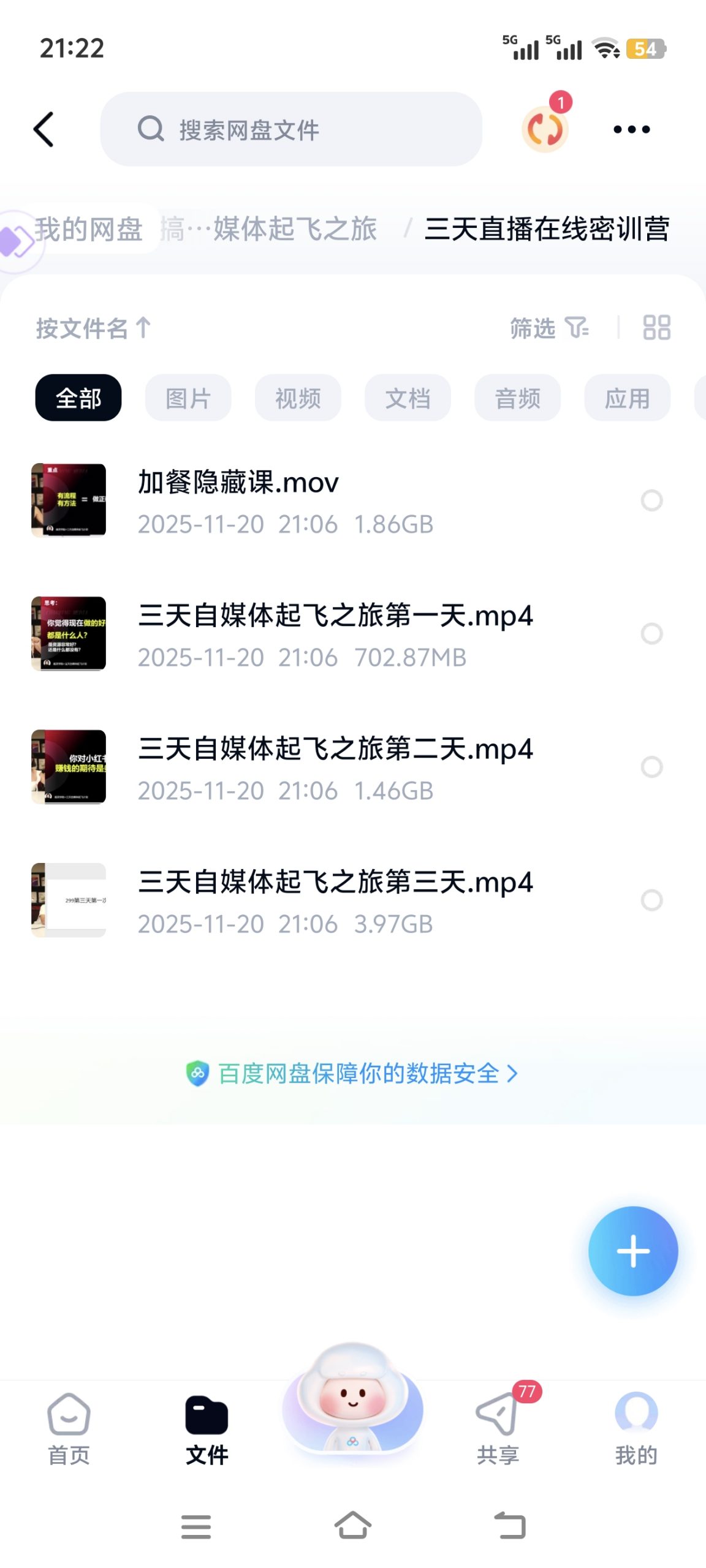Change sorting via 按文件名

pyautogui.click(x=93, y=328)
